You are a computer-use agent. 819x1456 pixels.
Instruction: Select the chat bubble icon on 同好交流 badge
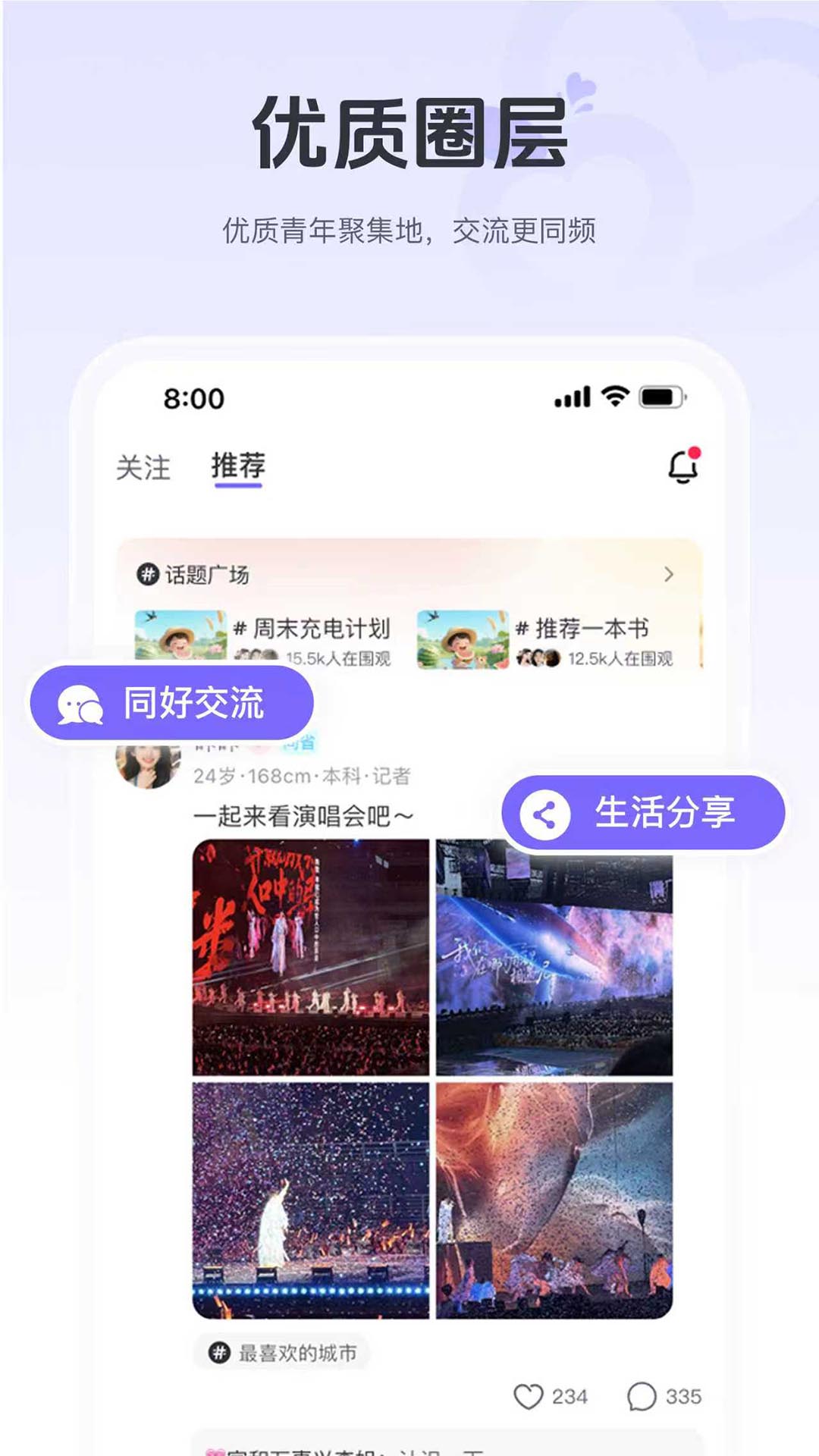coord(80,705)
